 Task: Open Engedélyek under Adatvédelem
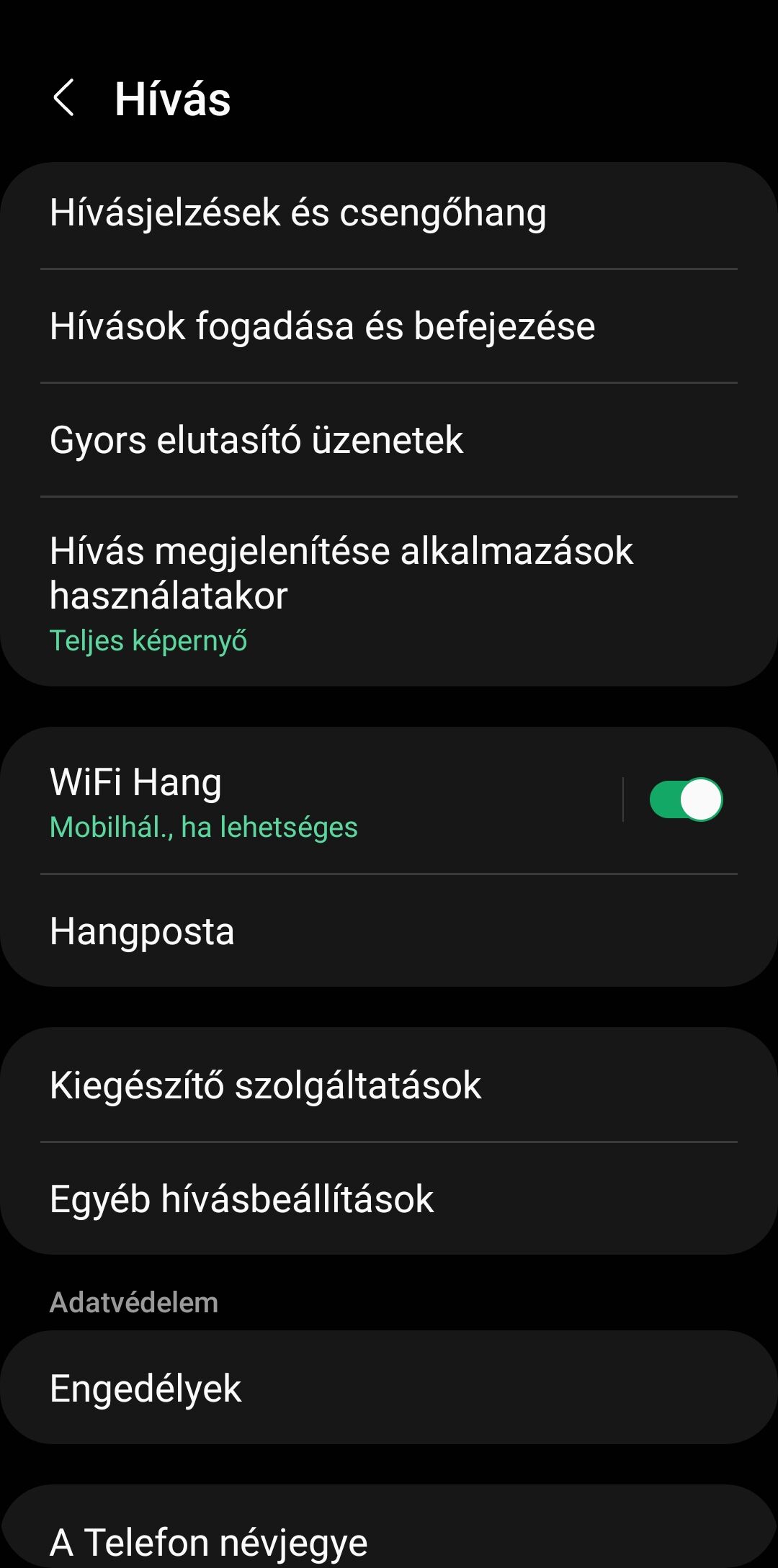coord(389,1388)
